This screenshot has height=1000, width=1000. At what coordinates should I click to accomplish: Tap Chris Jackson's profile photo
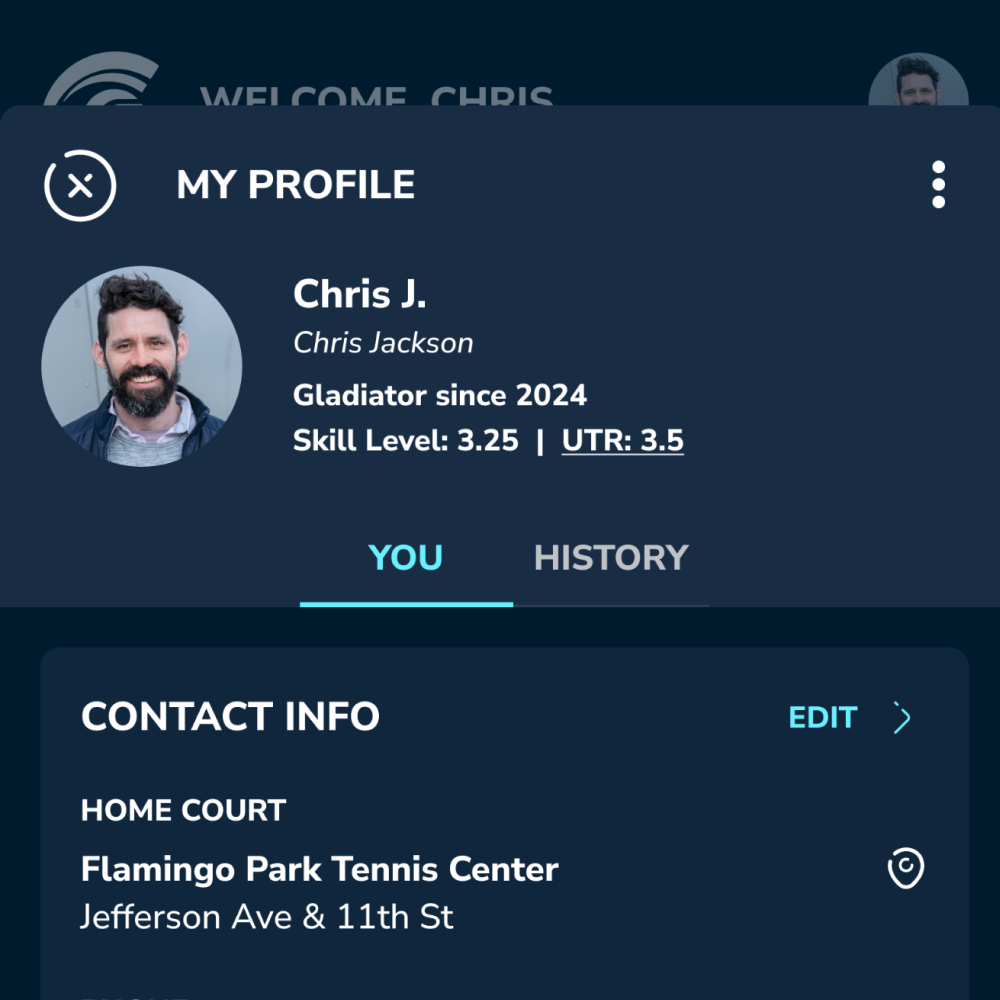point(141,366)
